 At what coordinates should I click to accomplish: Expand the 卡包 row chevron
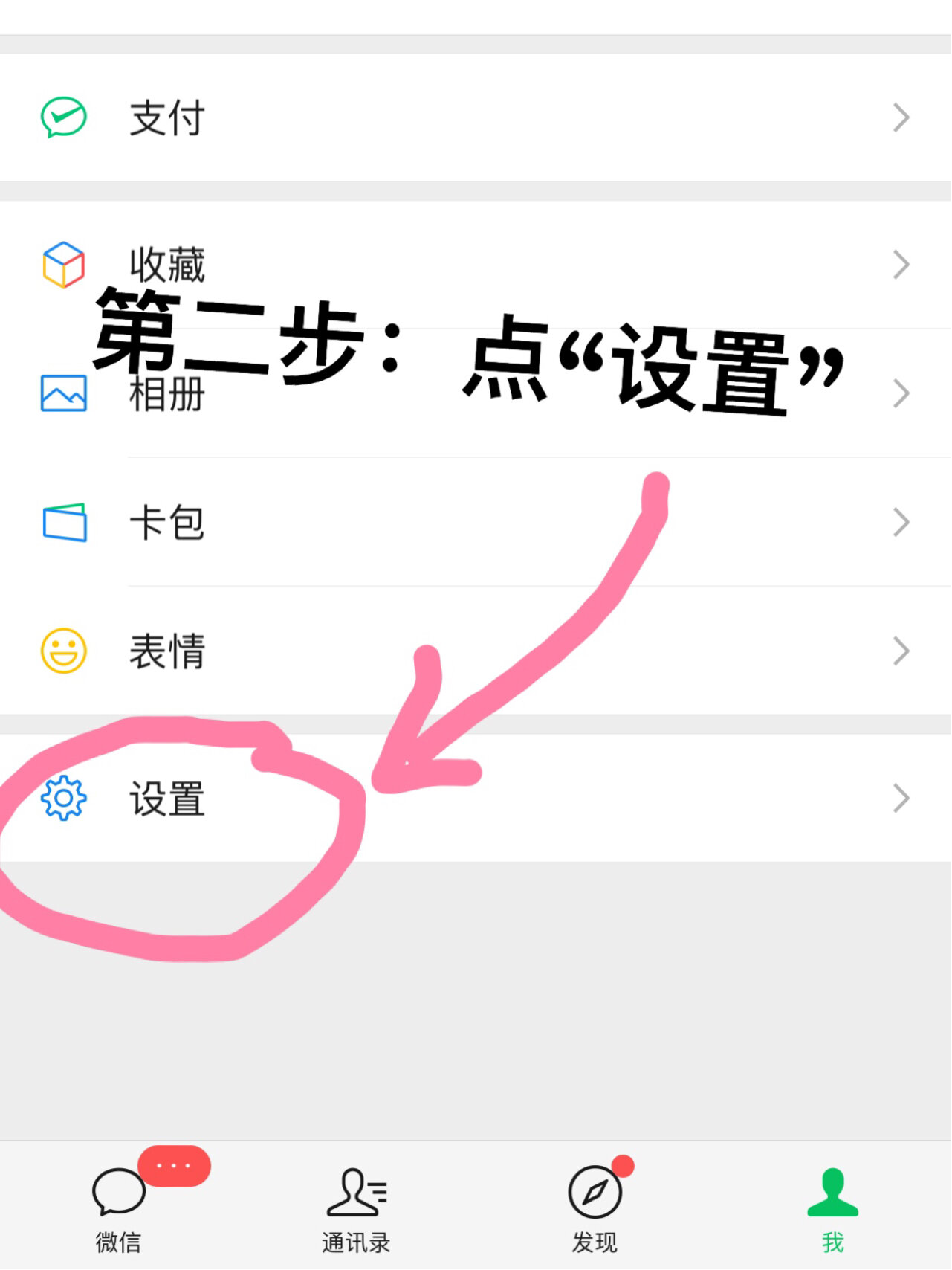point(900,522)
